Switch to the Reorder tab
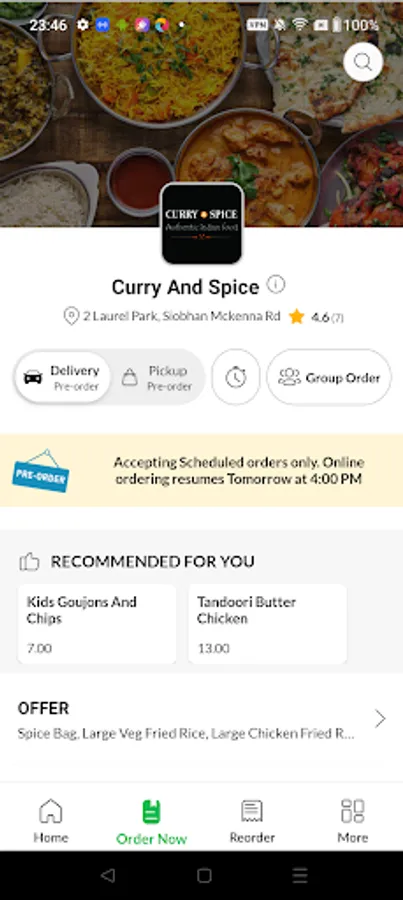 tap(252, 821)
